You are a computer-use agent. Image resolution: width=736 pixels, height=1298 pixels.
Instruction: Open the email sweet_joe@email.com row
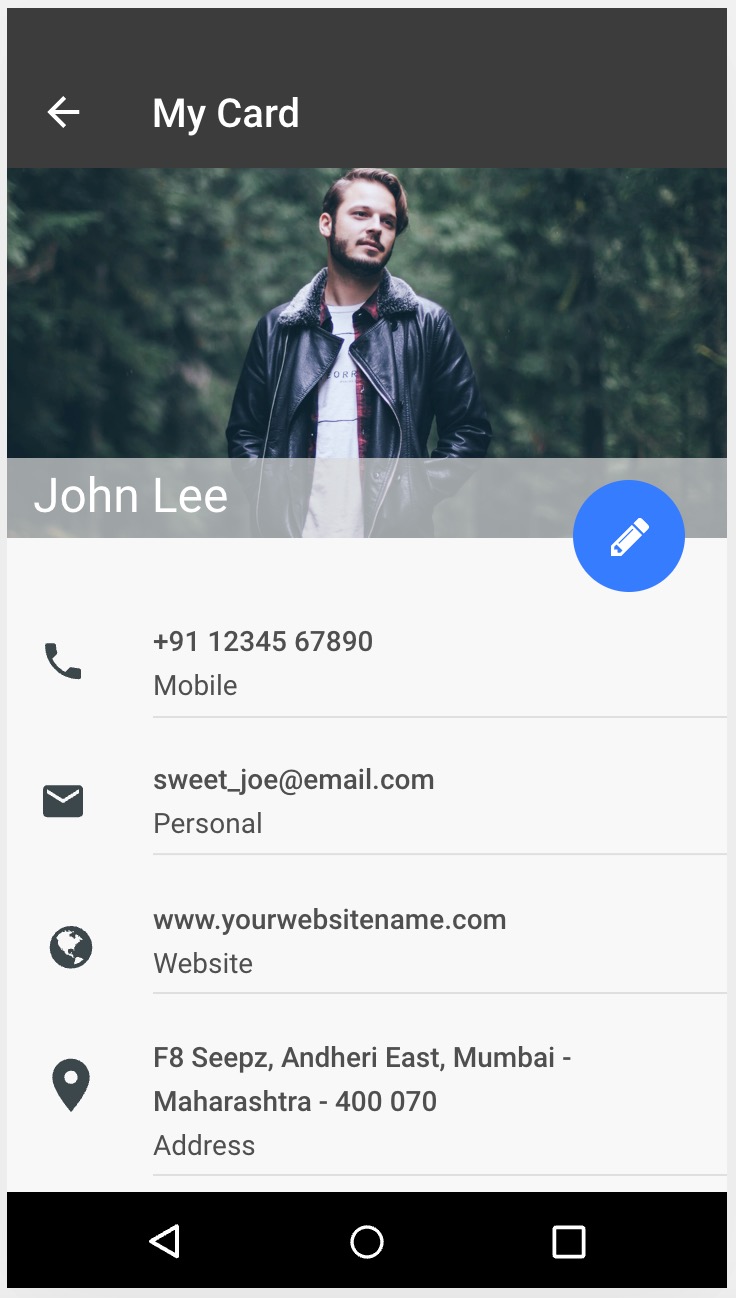[x=367, y=801]
